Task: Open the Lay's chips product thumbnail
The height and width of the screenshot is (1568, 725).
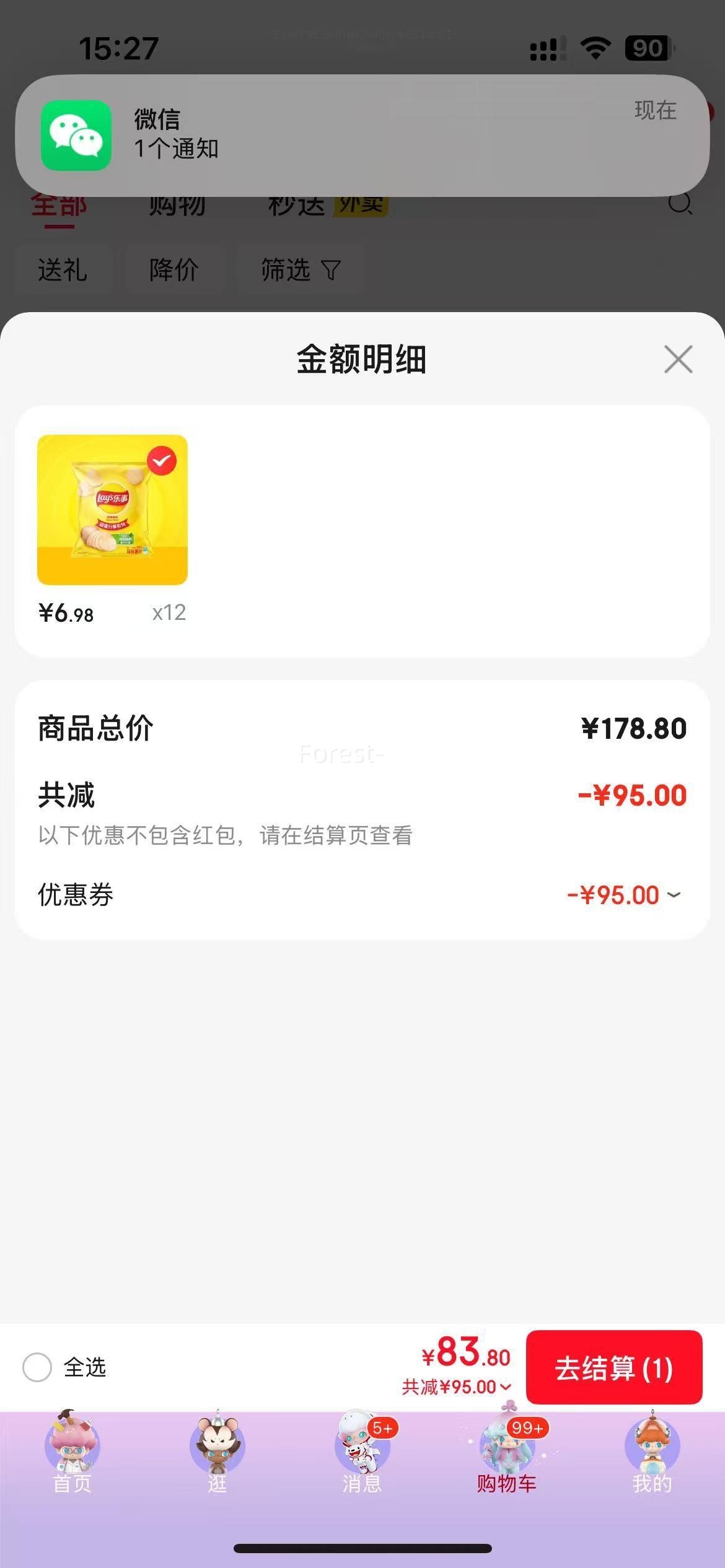Action: point(112,510)
